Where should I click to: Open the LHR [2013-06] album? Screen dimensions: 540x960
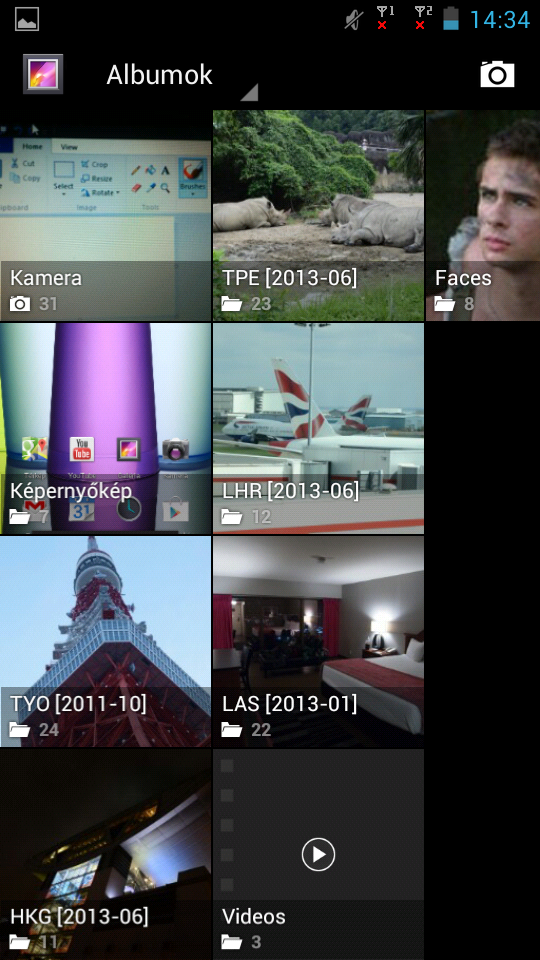(x=318, y=429)
